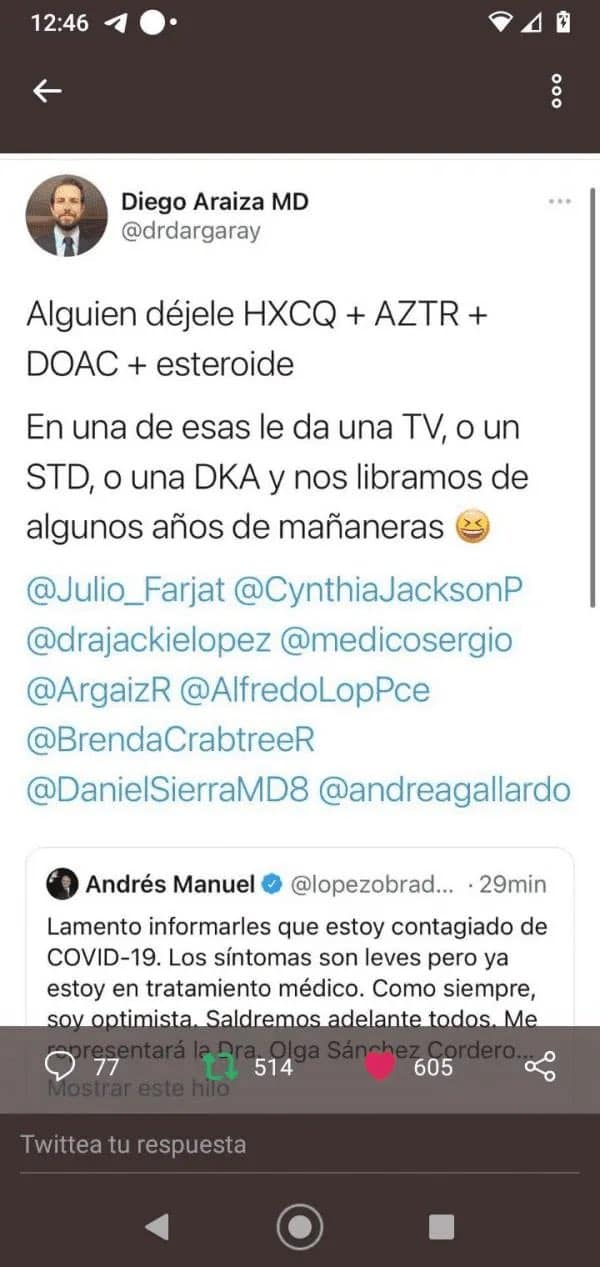Go back using the top arrow
The height and width of the screenshot is (1267, 600).
pos(47,91)
